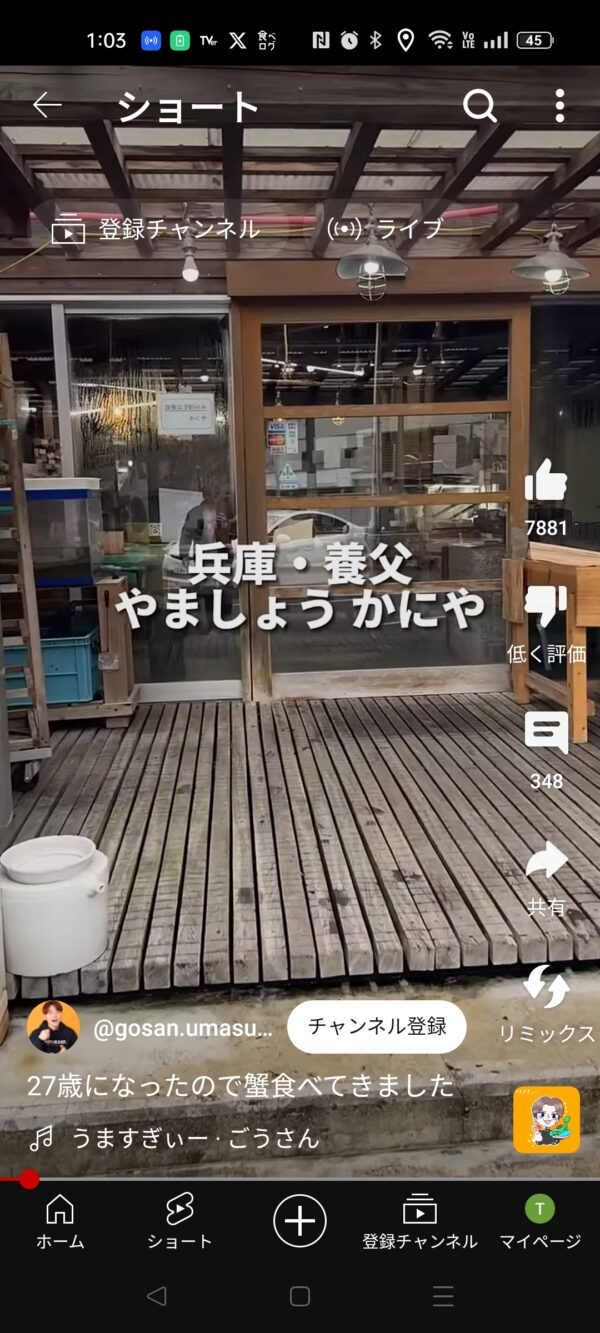Go back using the top arrow
600x1333 pixels.
(x=47, y=105)
